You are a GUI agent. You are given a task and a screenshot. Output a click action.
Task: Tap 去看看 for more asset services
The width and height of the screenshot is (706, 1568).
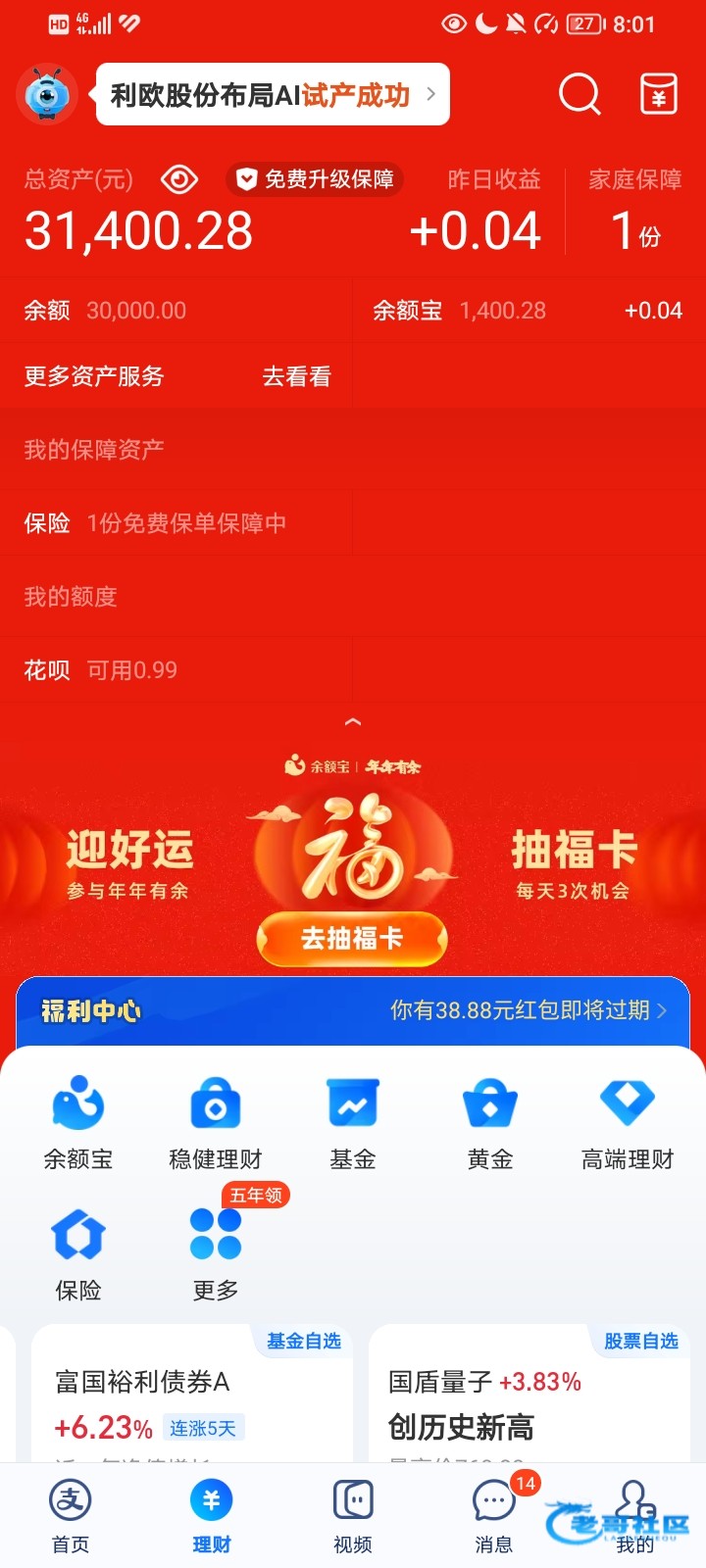pos(296,376)
